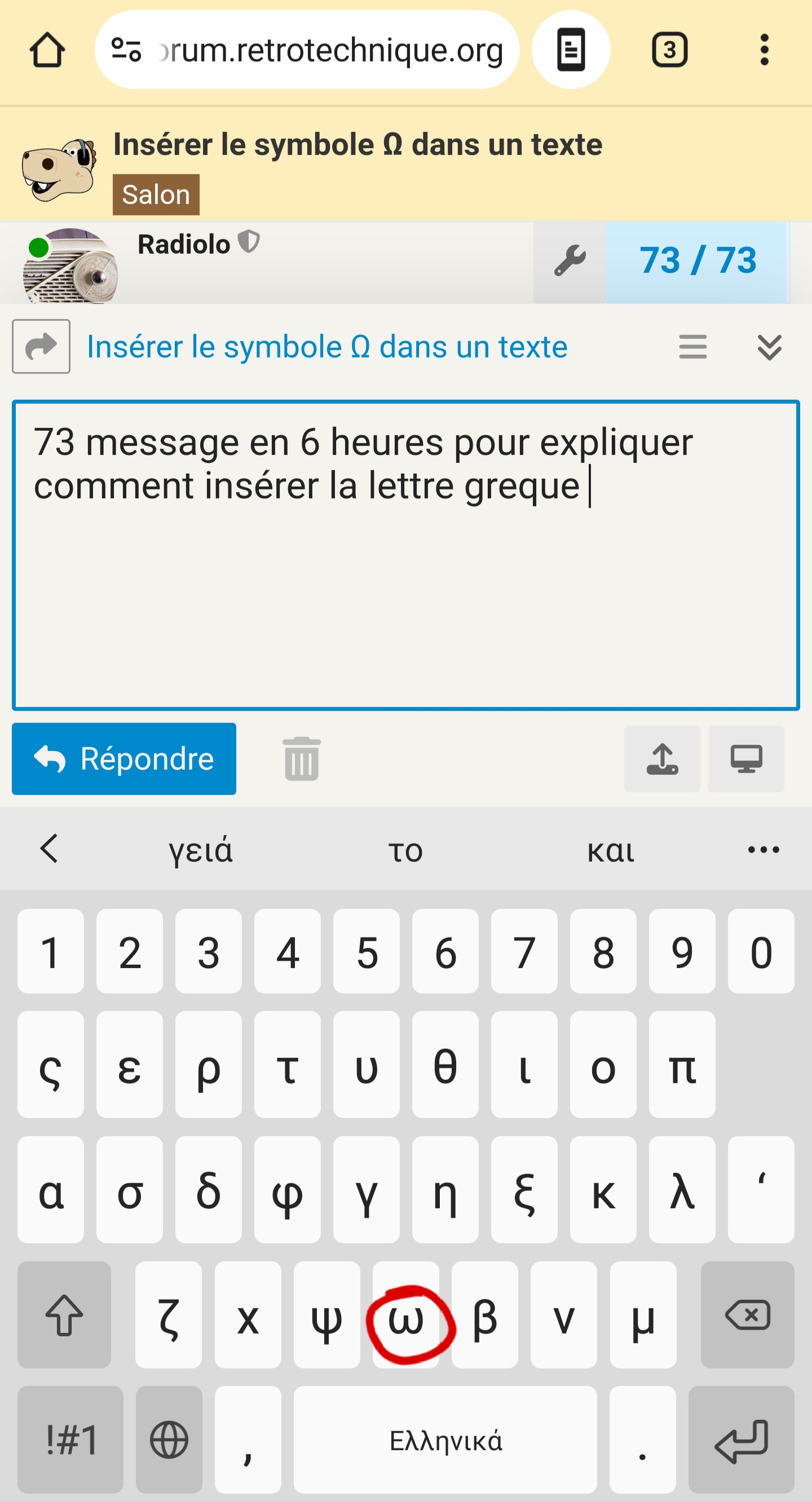
Task: Open the wrench topic tools
Action: point(570,261)
